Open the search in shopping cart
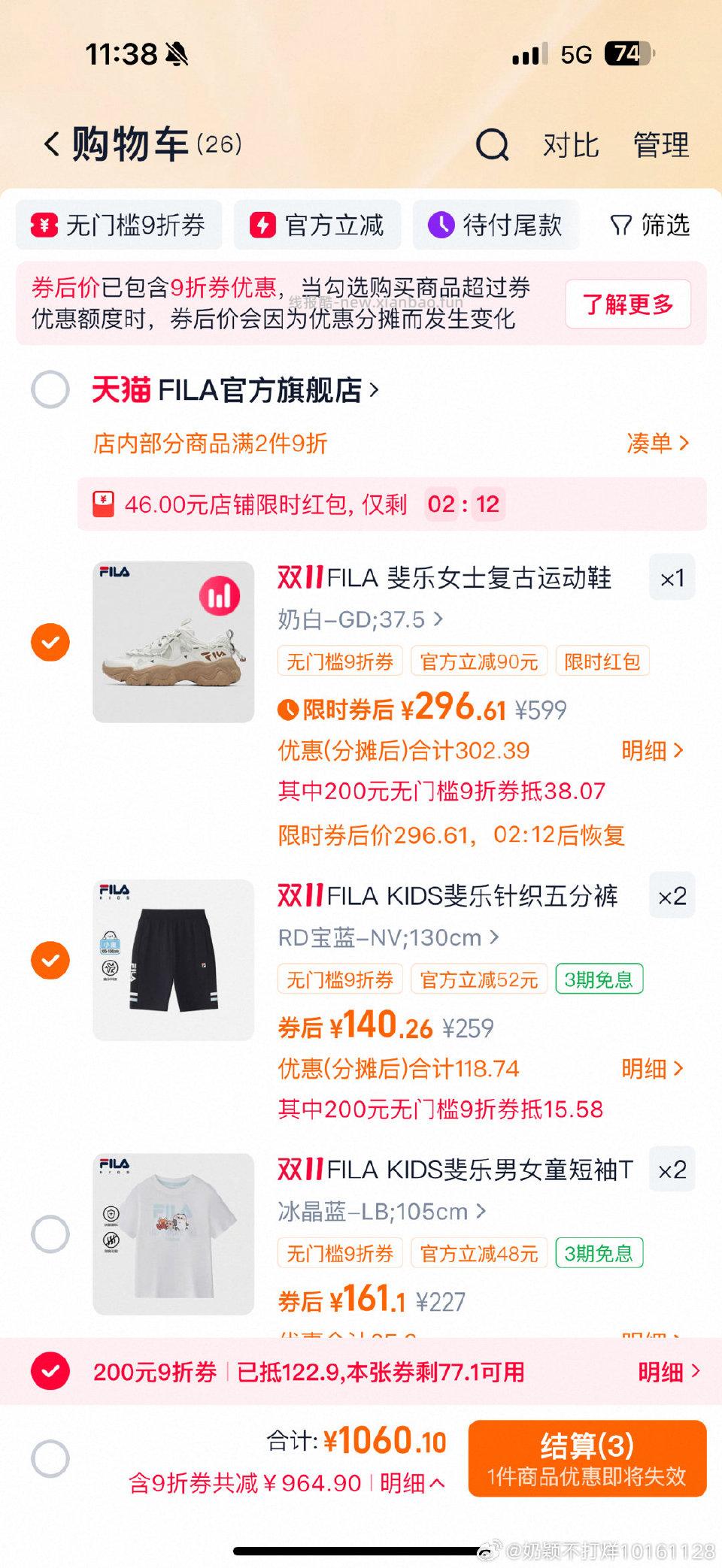This screenshot has height=1568, width=722. pos(493,145)
